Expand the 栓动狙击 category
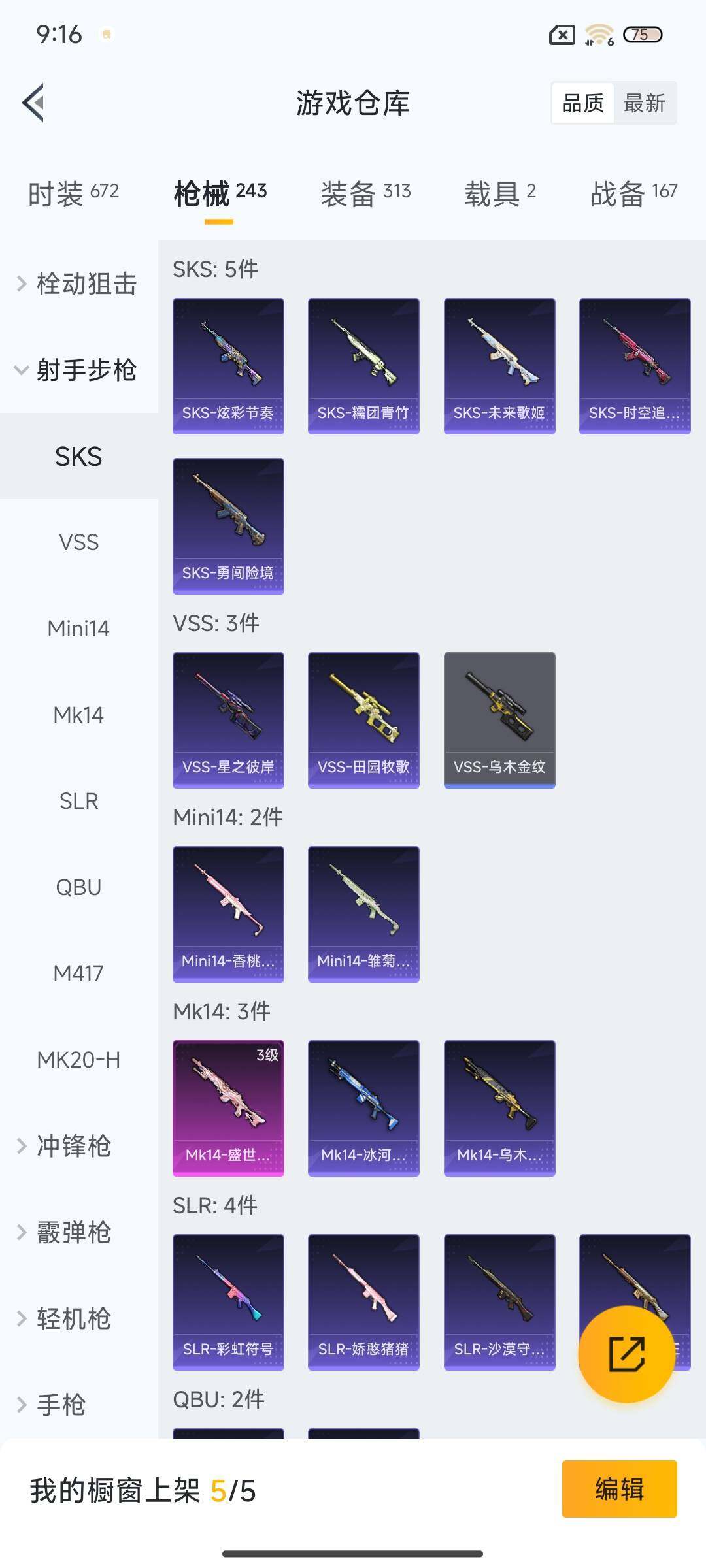 [x=78, y=284]
